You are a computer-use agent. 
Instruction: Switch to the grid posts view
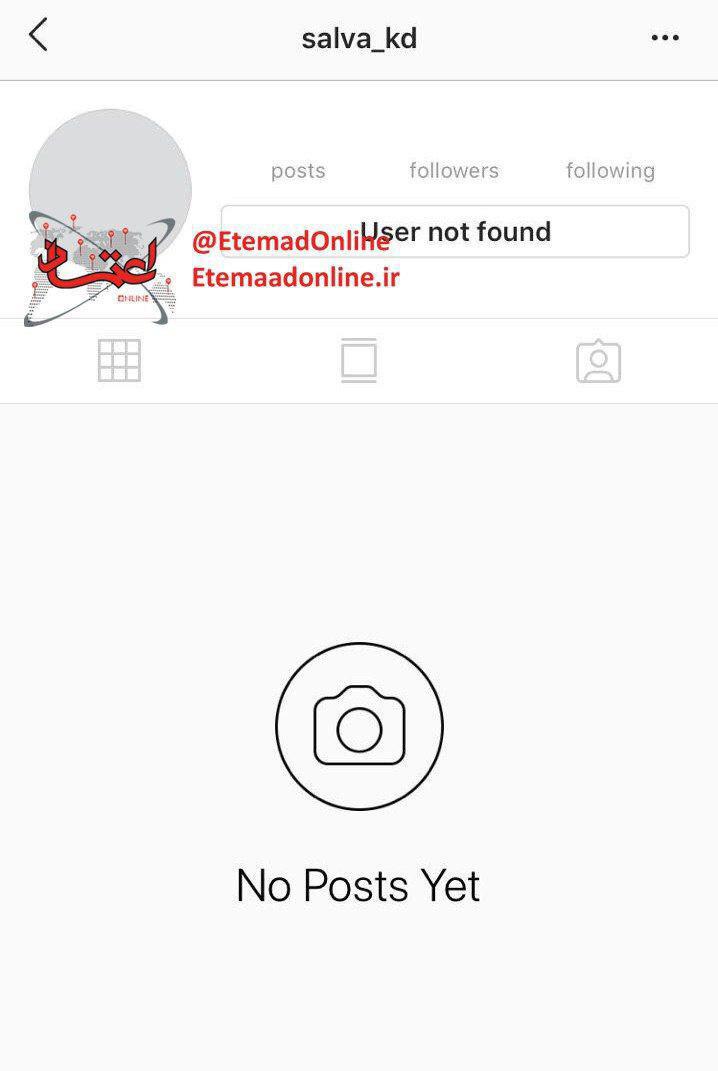[x=119, y=361]
